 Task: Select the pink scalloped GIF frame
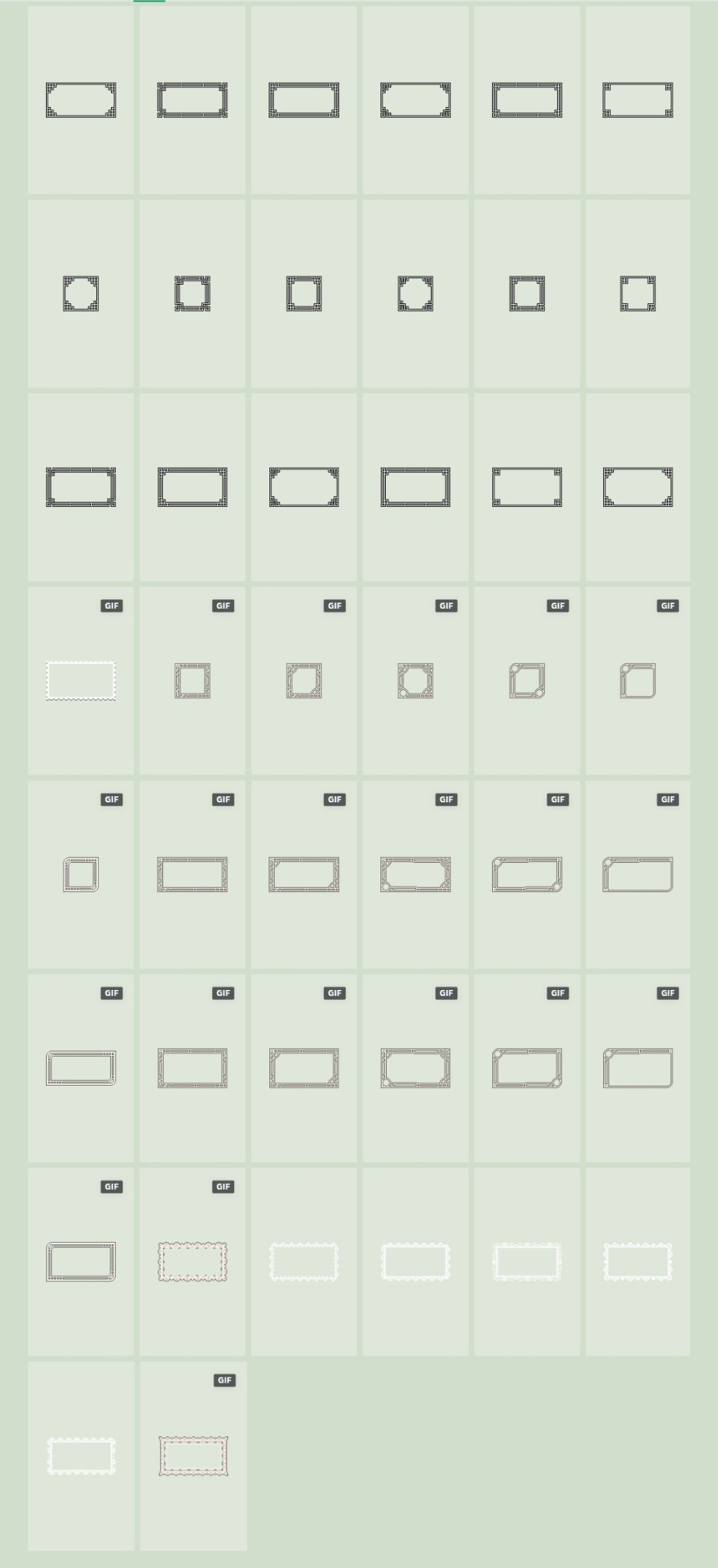click(x=192, y=1261)
